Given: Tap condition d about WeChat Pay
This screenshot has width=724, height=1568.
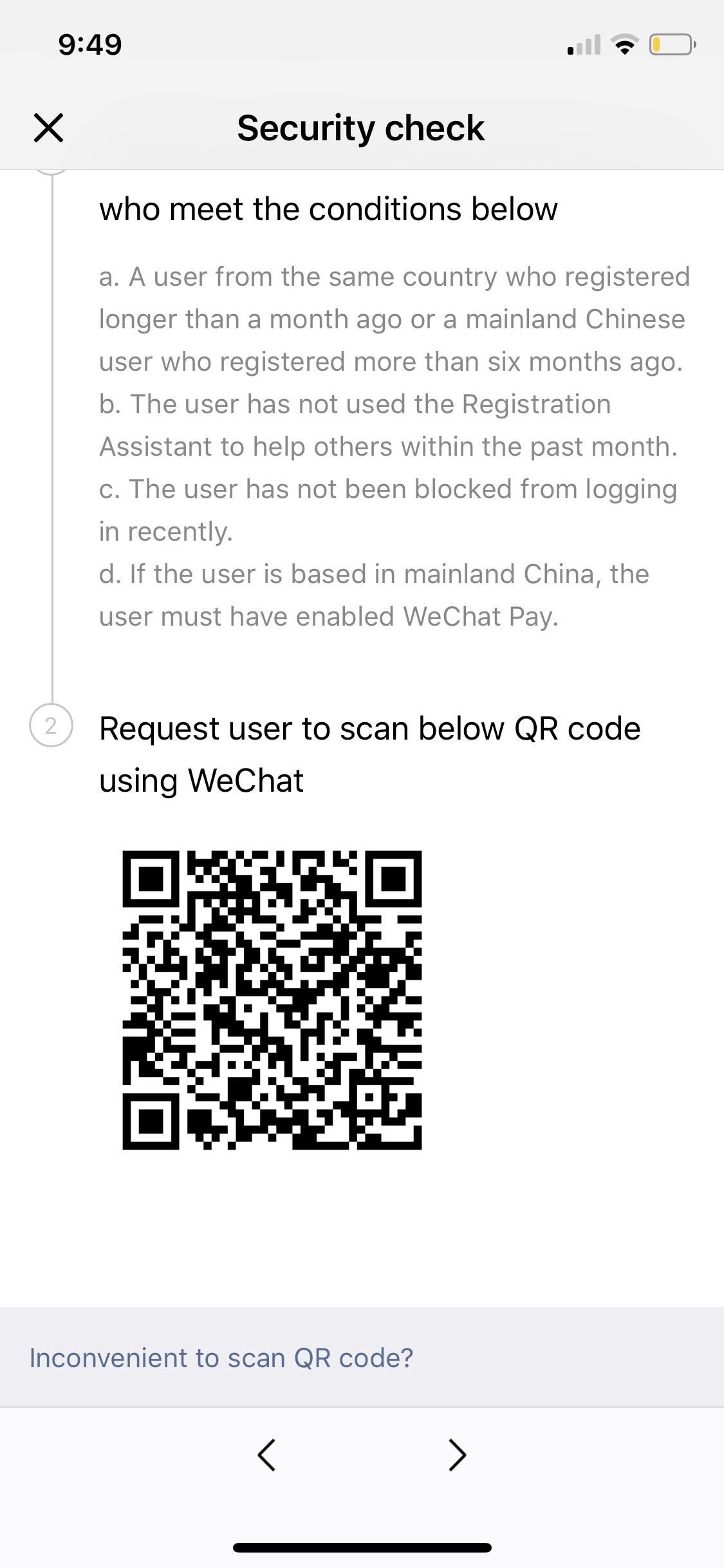Looking at the screenshot, I should (373, 594).
